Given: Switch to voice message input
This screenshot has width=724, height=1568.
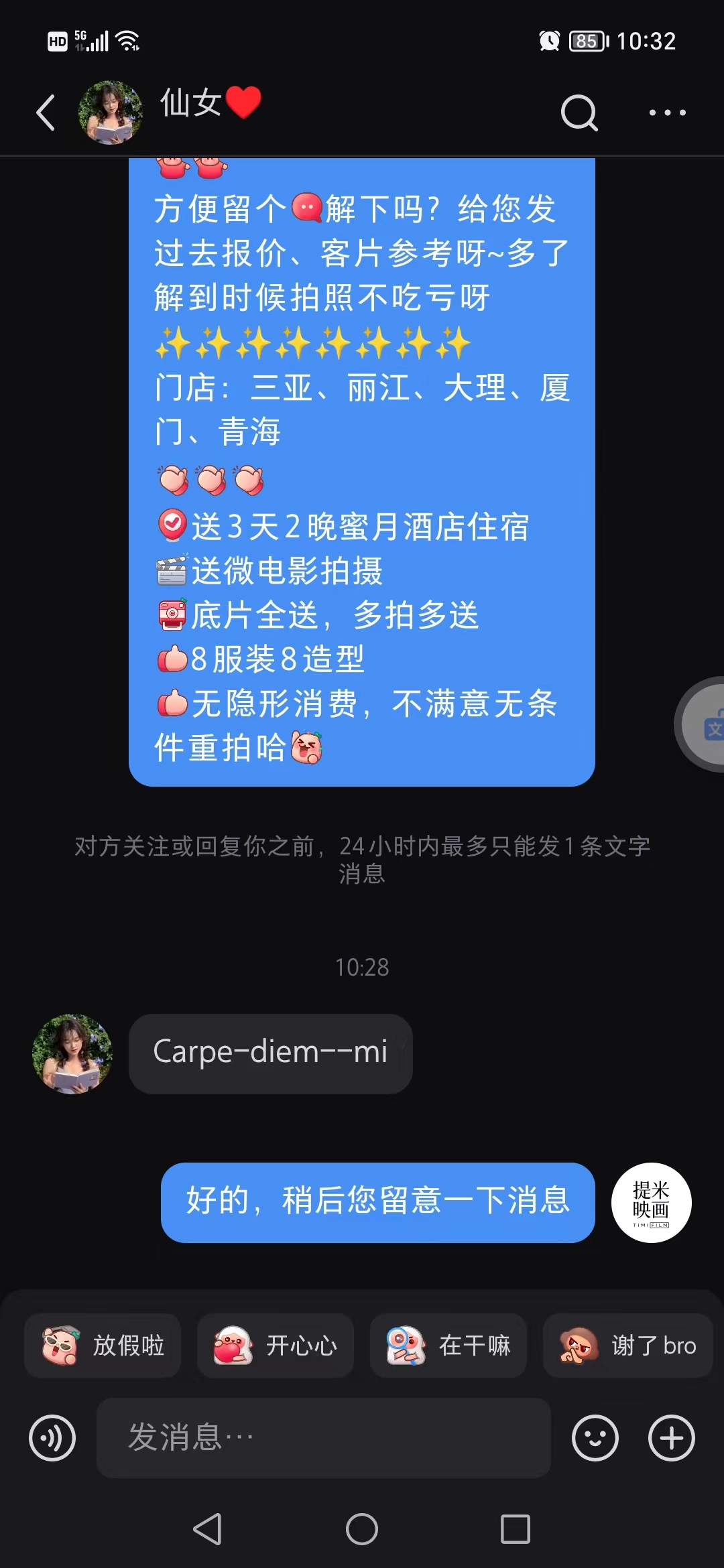Looking at the screenshot, I should (x=52, y=1438).
